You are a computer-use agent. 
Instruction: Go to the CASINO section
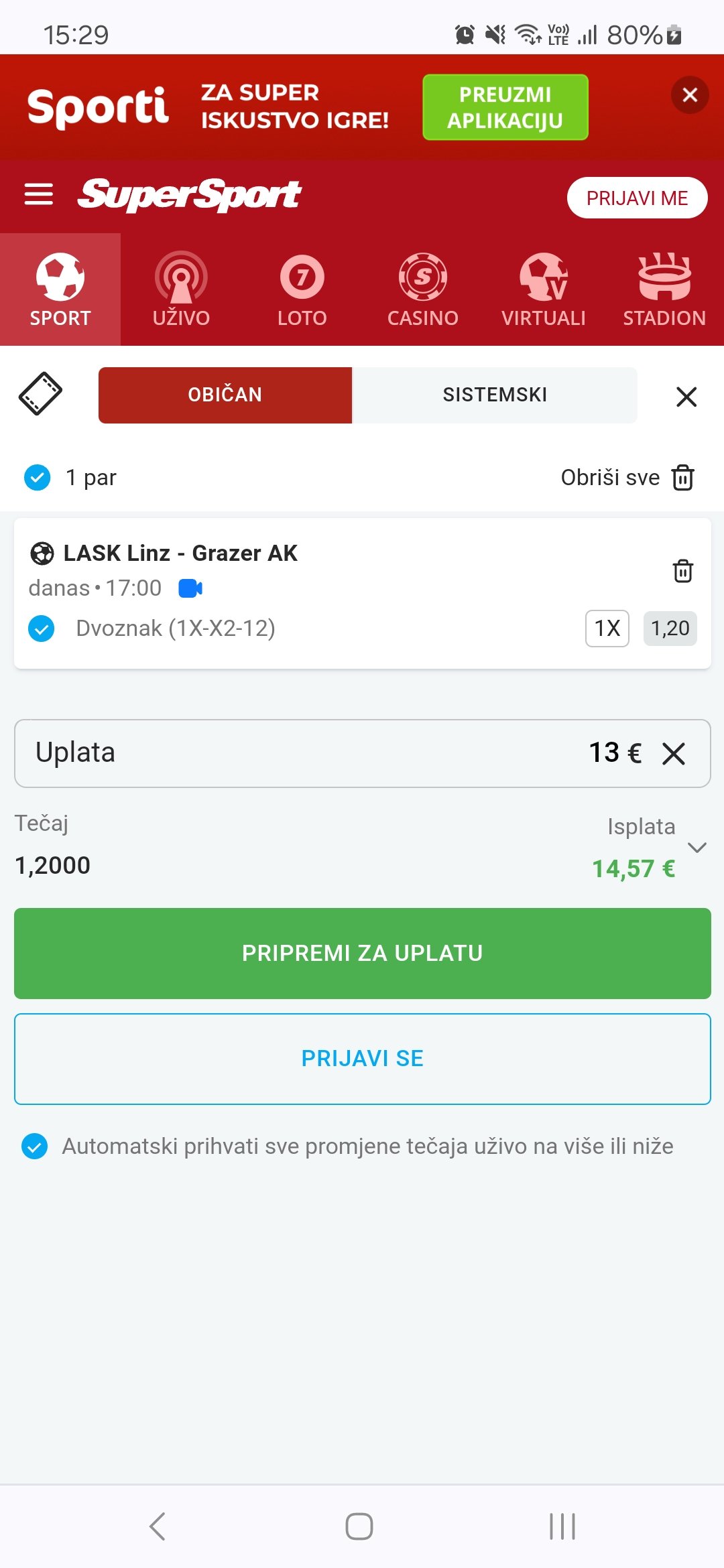tap(422, 289)
